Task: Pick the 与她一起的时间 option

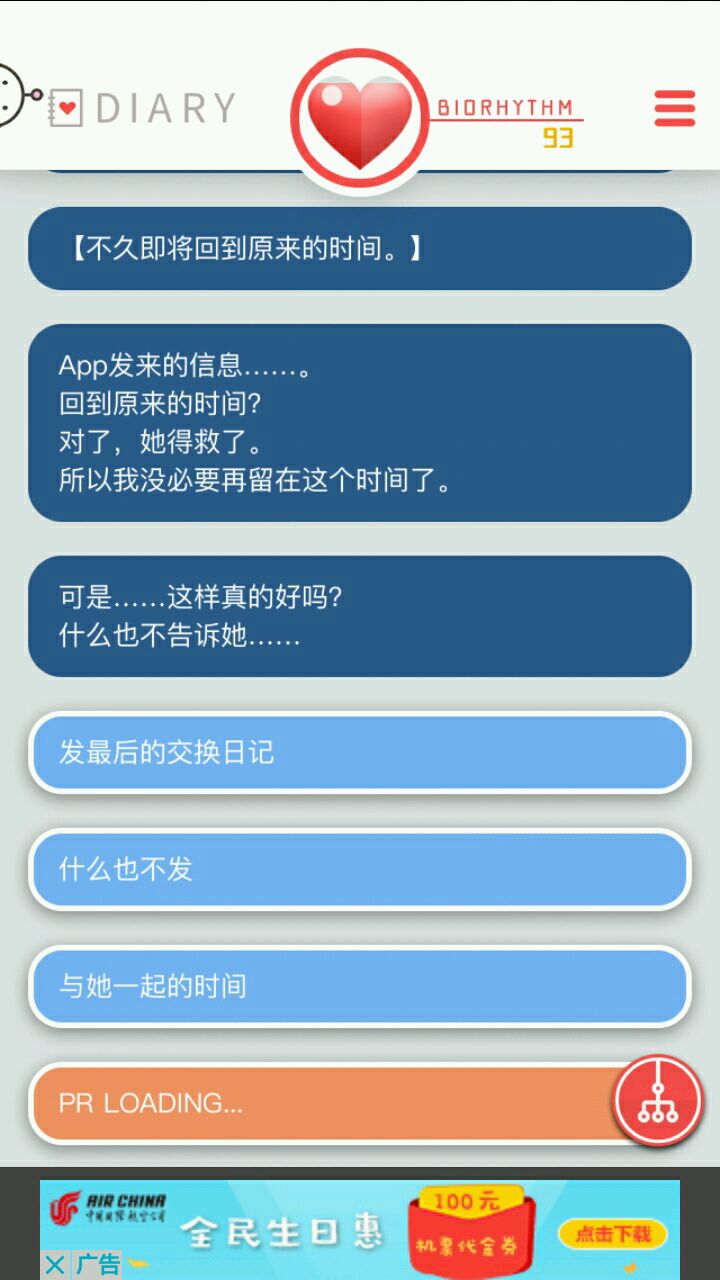Action: [x=359, y=986]
